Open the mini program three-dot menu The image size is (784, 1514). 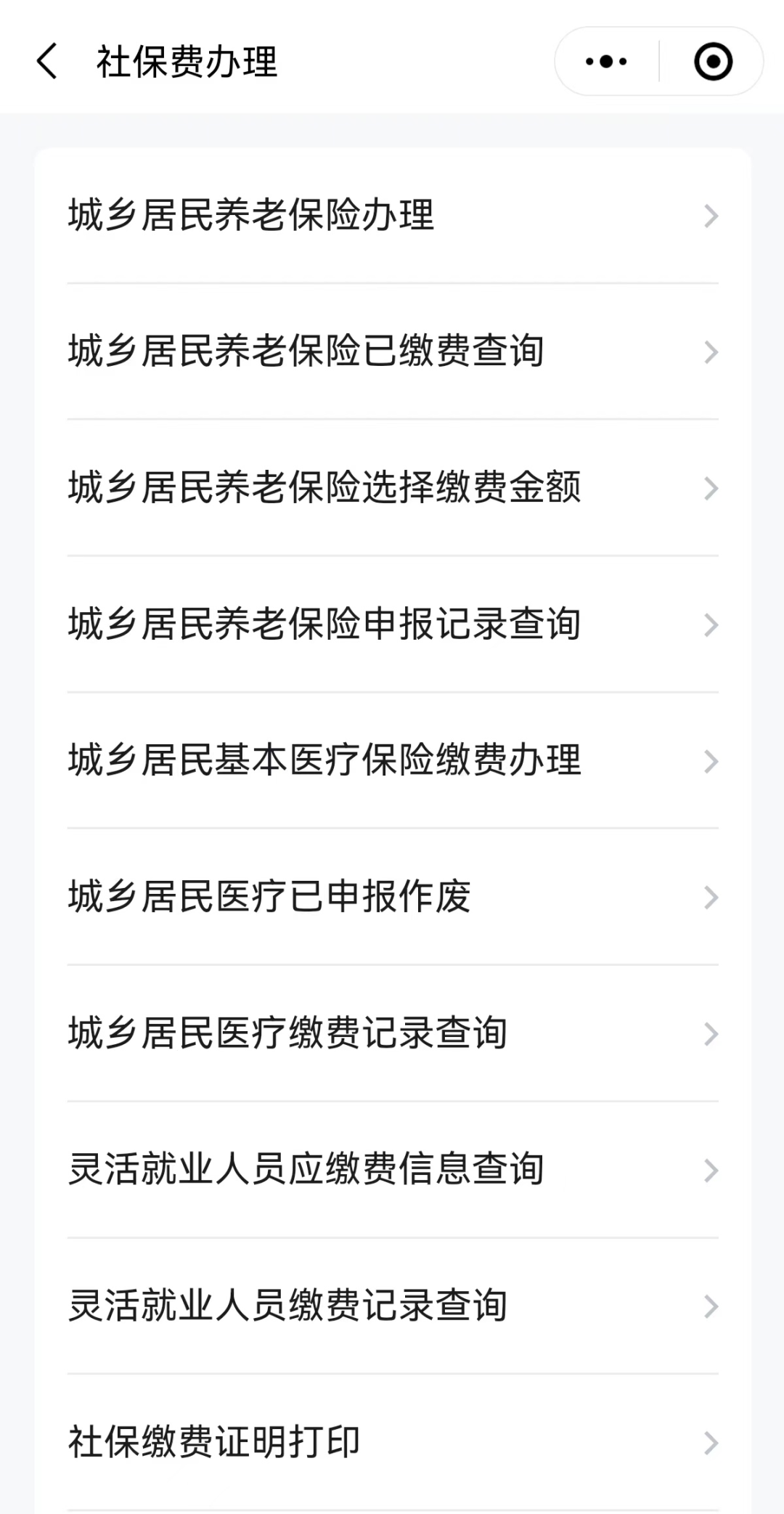click(x=607, y=61)
